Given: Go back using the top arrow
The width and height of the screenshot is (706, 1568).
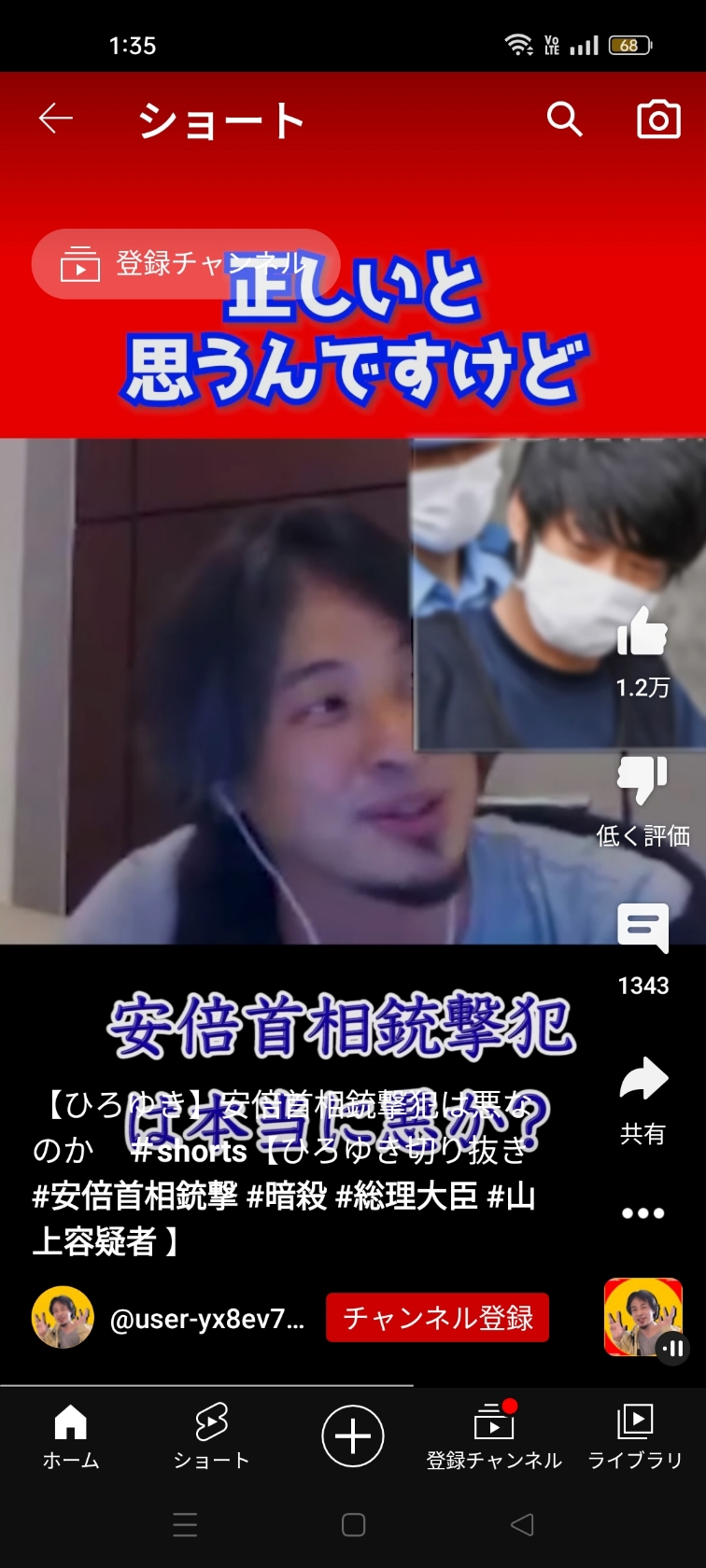Looking at the screenshot, I should pyautogui.click(x=55, y=119).
